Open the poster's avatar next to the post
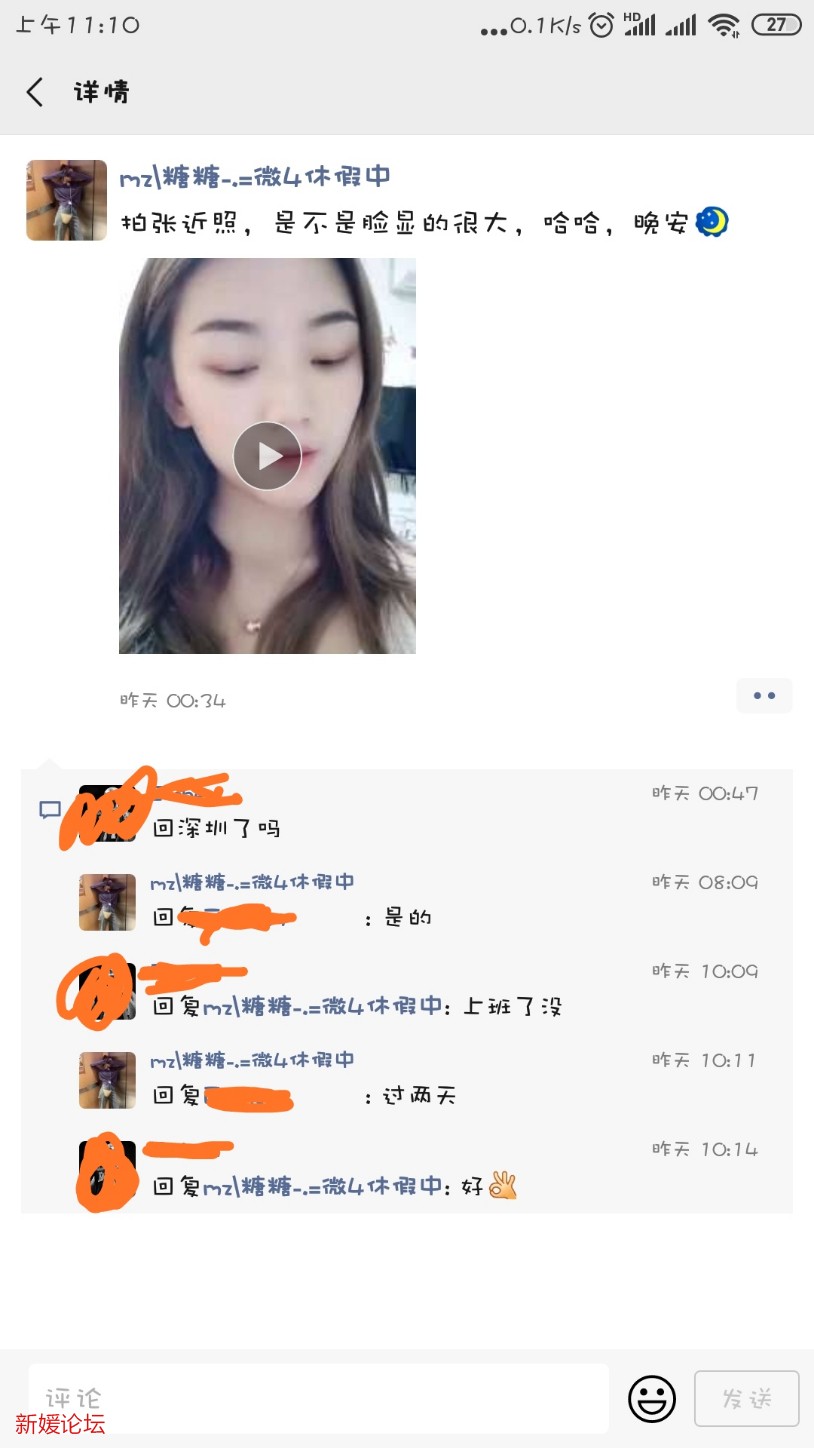814x1448 pixels. 66,200
